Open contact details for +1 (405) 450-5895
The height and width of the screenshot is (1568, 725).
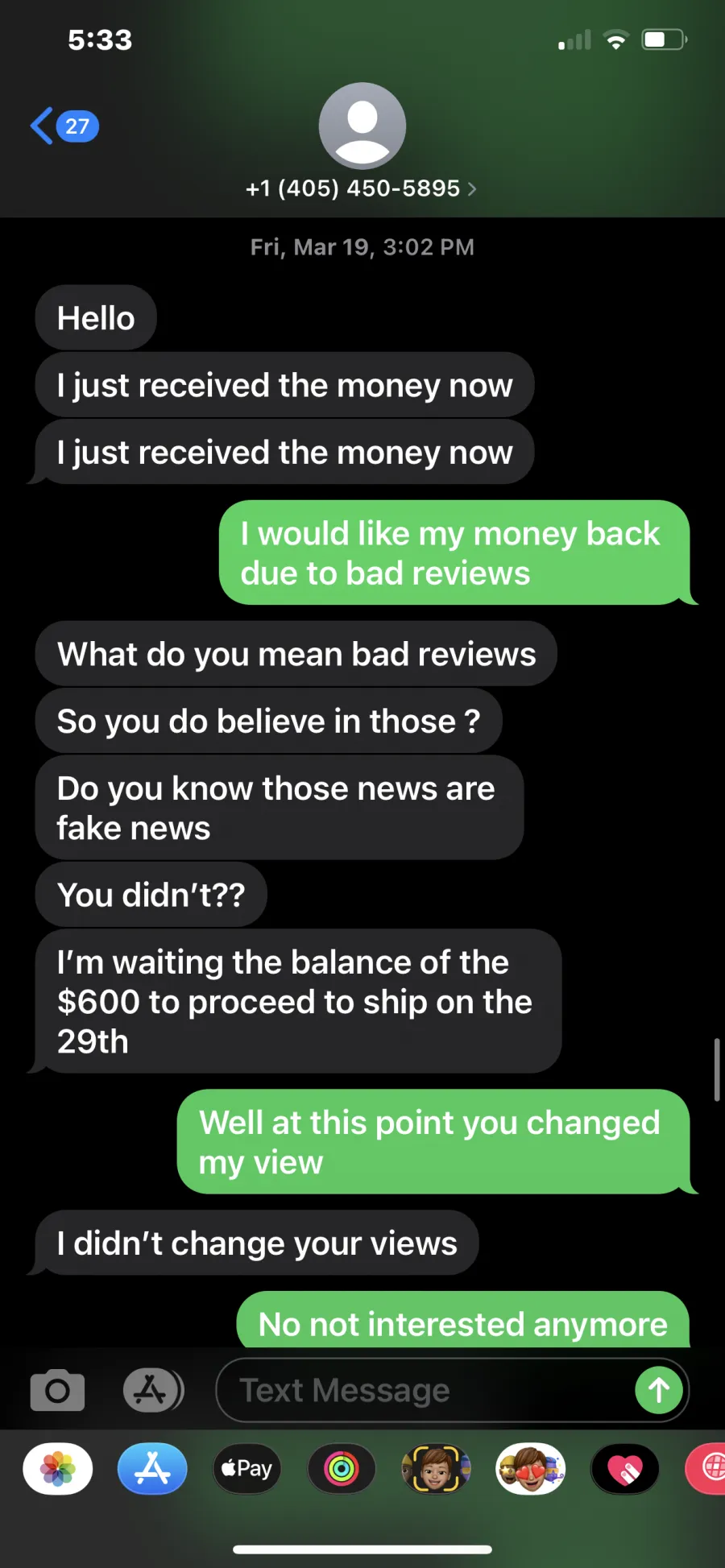coord(361,188)
